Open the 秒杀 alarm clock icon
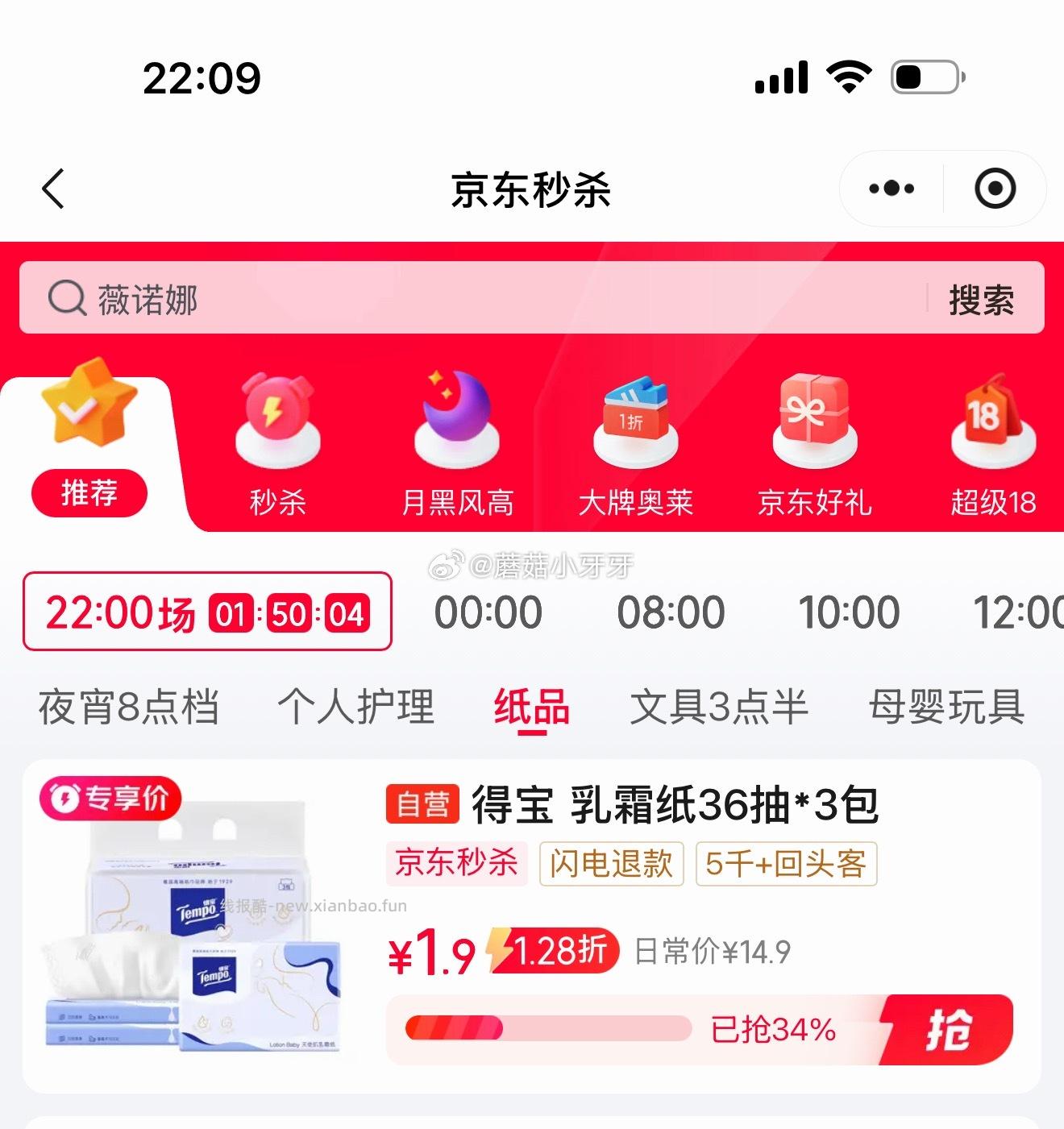1064x1129 pixels. [x=276, y=419]
